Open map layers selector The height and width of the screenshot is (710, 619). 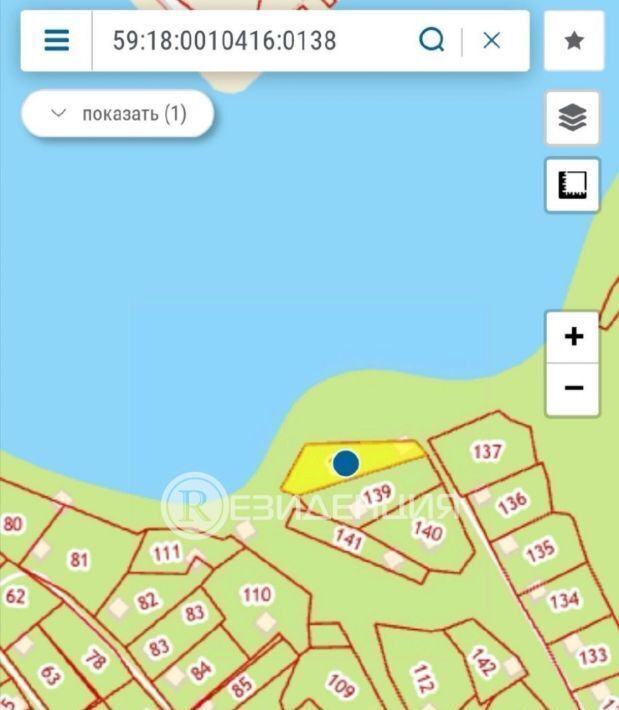tap(572, 118)
